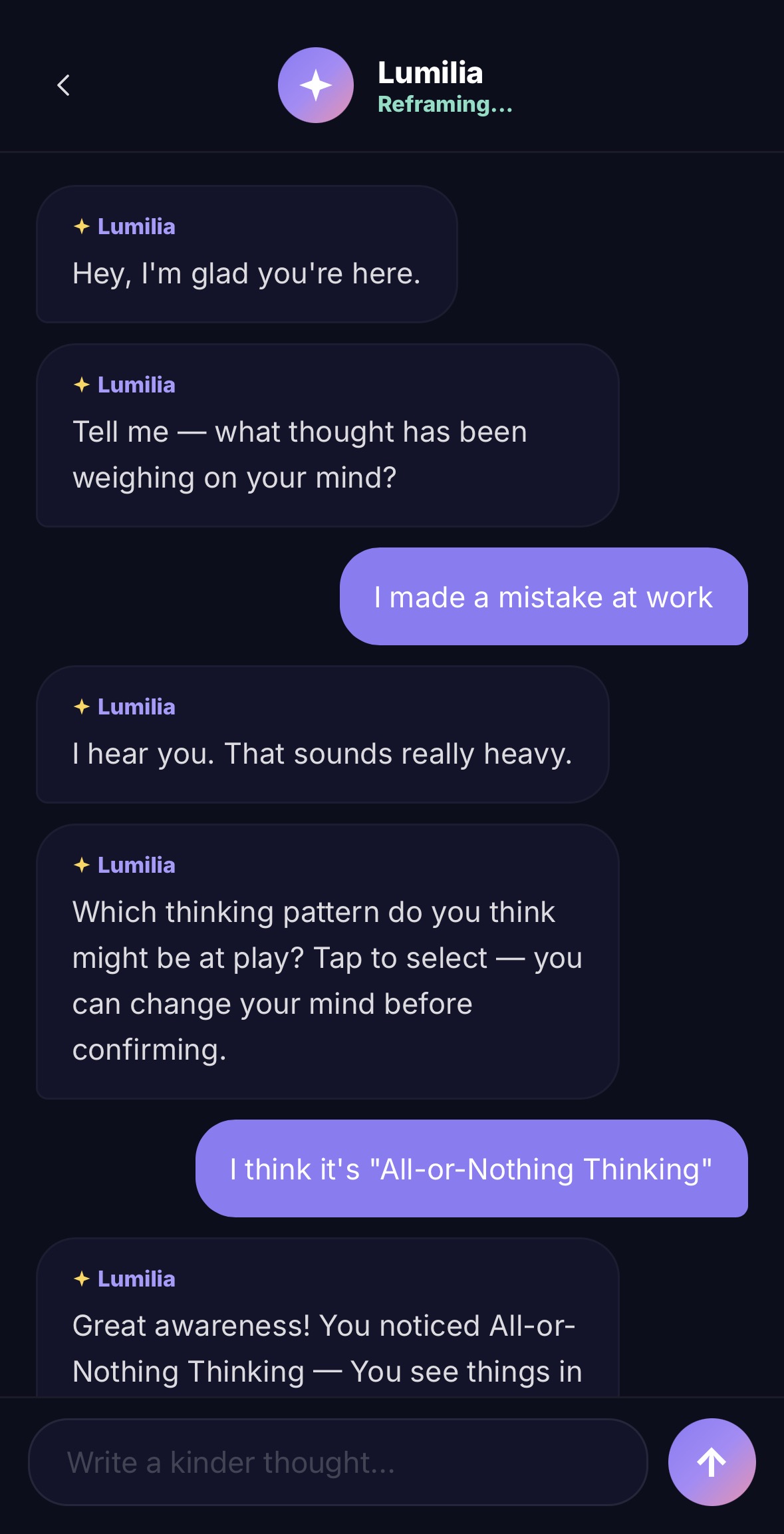Tap the 'Reframing...' status label
This screenshot has width=784, height=1534.
(x=444, y=105)
